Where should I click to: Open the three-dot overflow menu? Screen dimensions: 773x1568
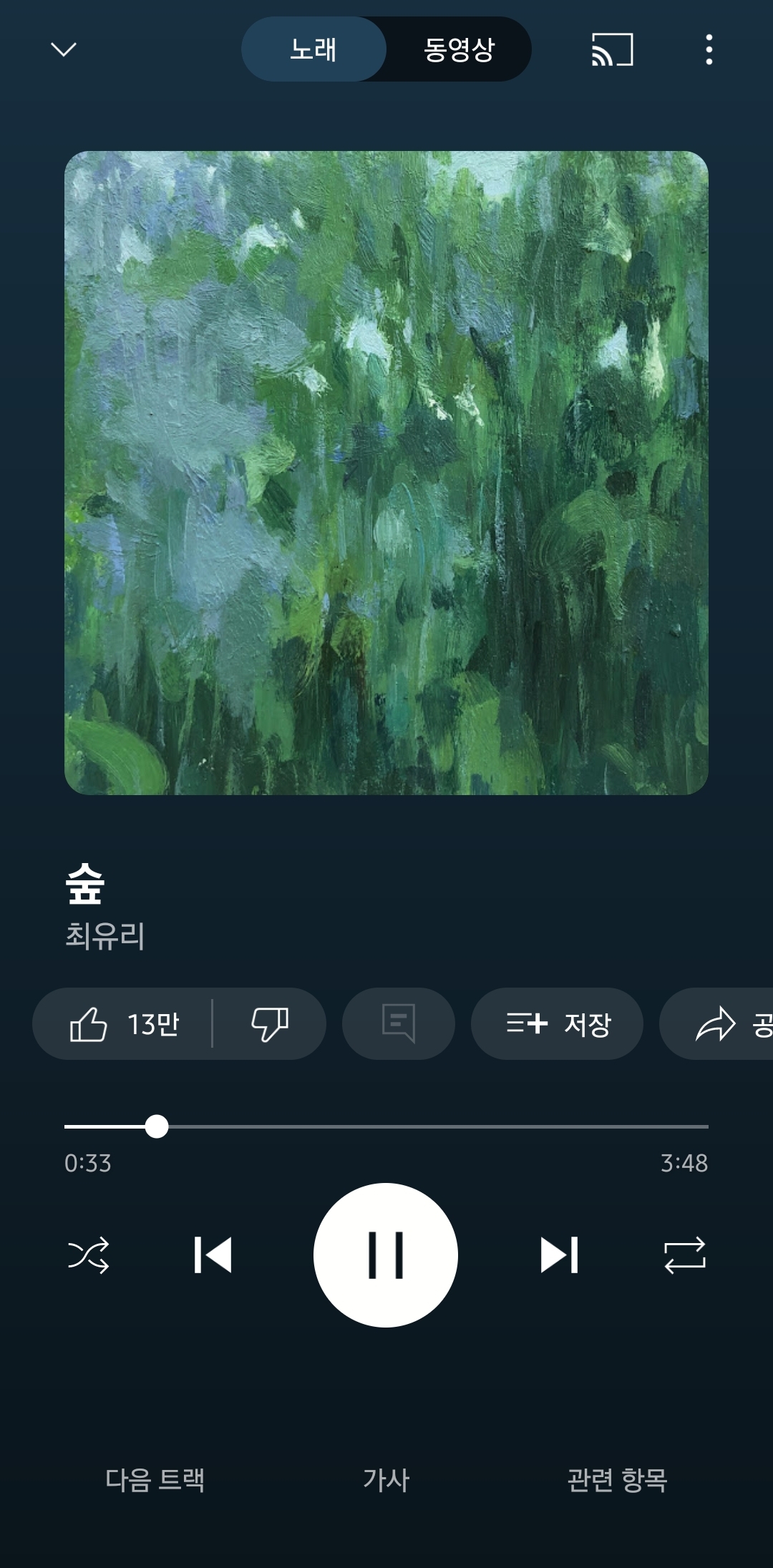[709, 49]
